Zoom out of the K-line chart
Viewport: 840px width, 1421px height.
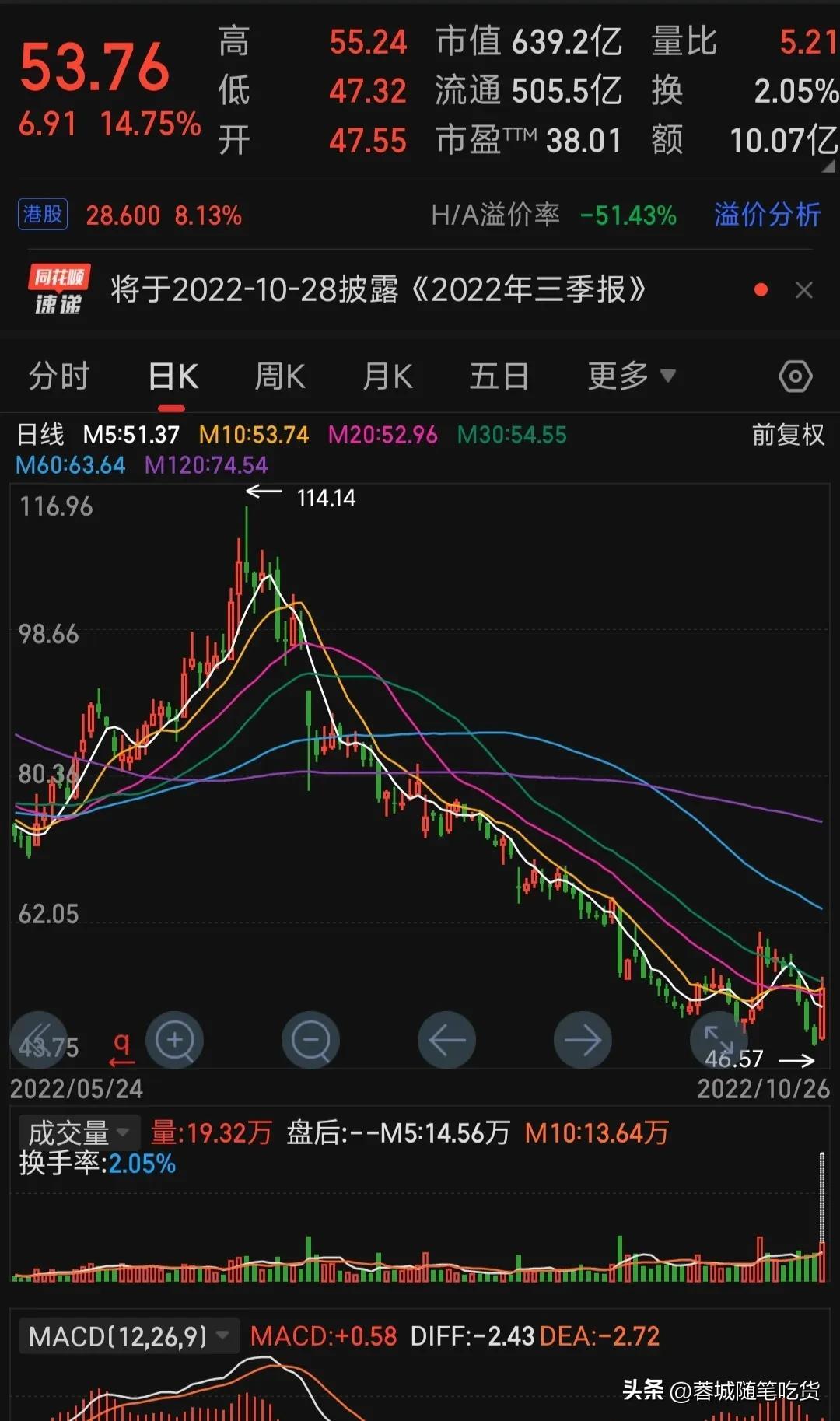(x=310, y=1040)
